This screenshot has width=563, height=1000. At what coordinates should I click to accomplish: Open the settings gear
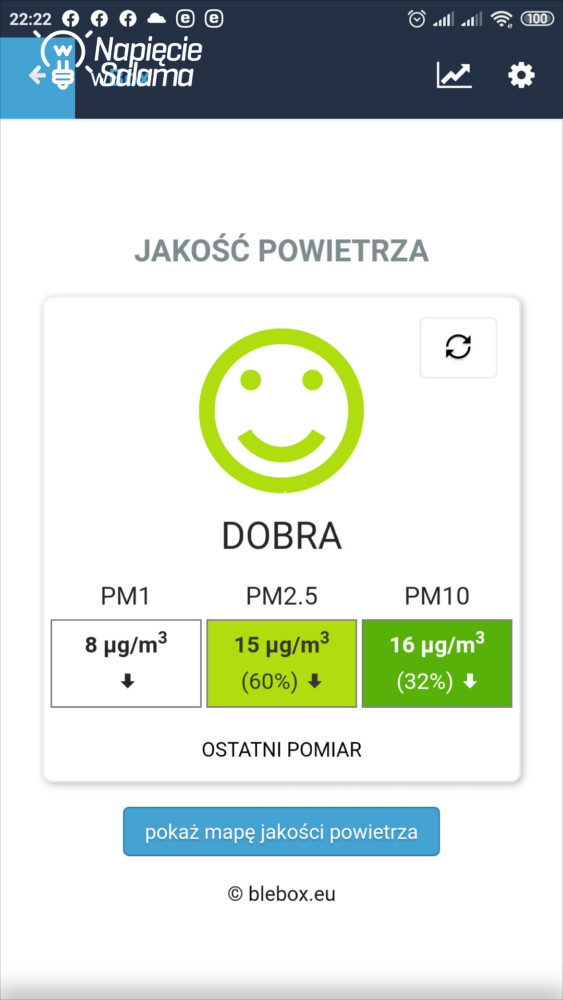click(x=521, y=75)
